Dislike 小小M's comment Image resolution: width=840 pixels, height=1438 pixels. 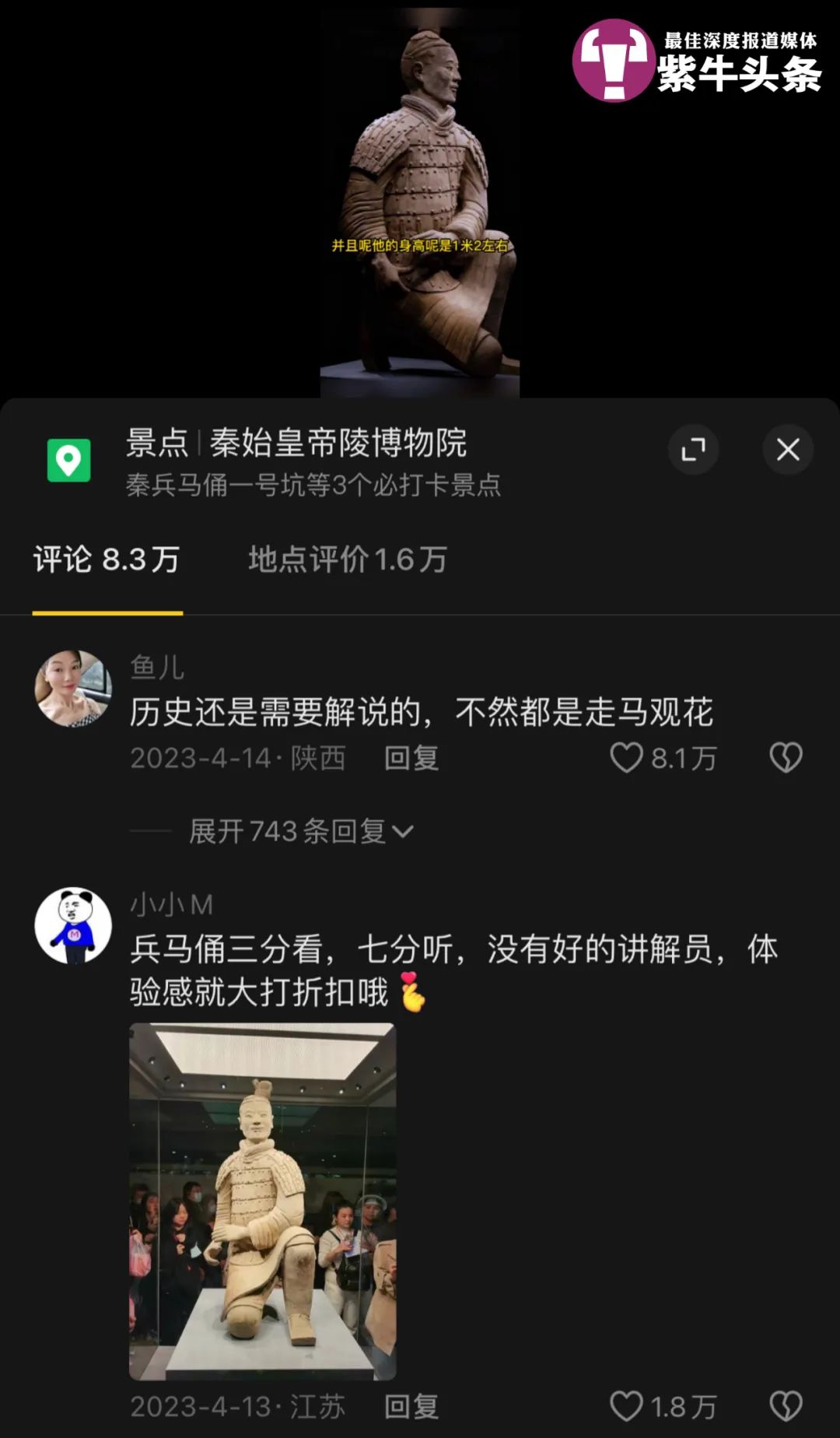tap(786, 1406)
